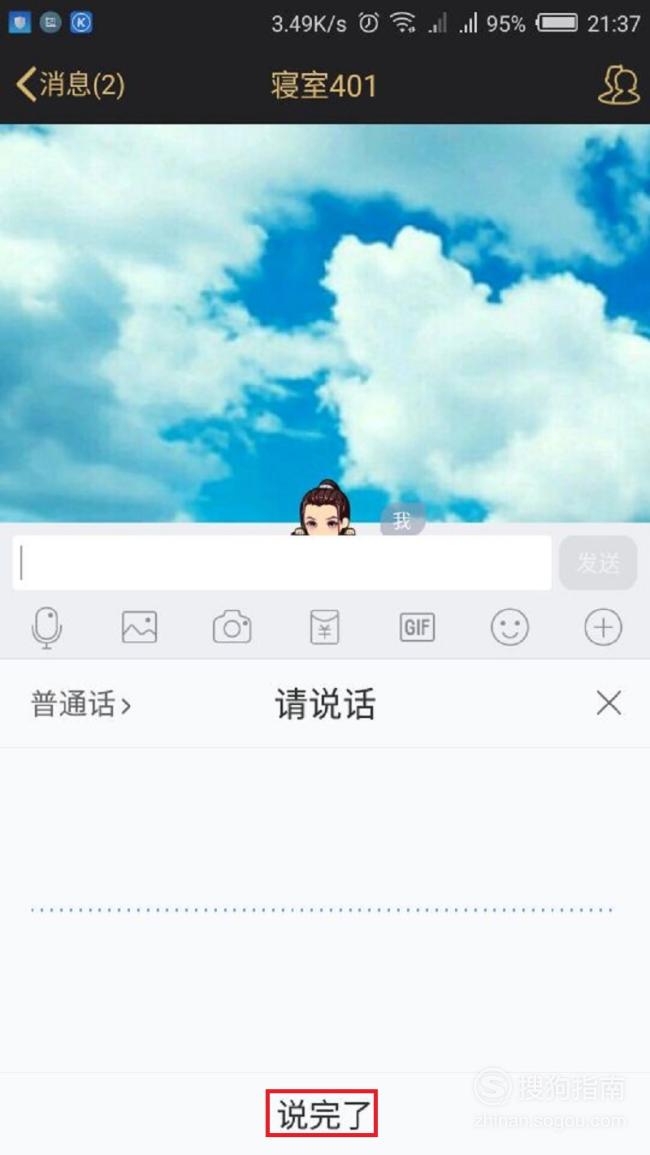Open the picture gallery icon
This screenshot has height=1155, width=650.
point(139,628)
